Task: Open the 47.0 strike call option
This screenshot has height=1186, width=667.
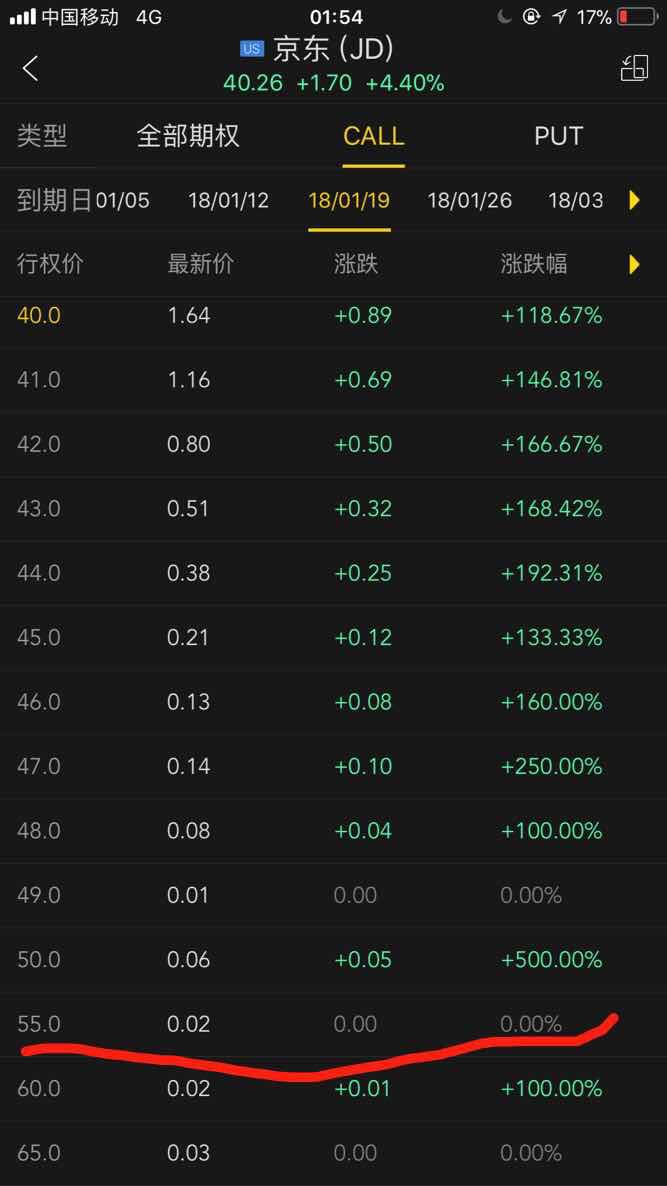Action: [334, 766]
